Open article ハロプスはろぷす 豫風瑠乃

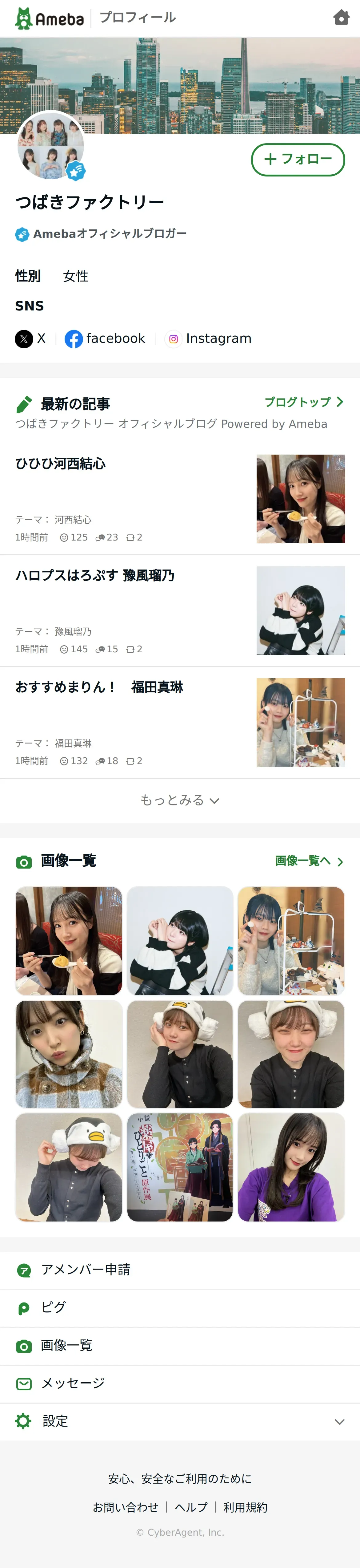pos(180,610)
